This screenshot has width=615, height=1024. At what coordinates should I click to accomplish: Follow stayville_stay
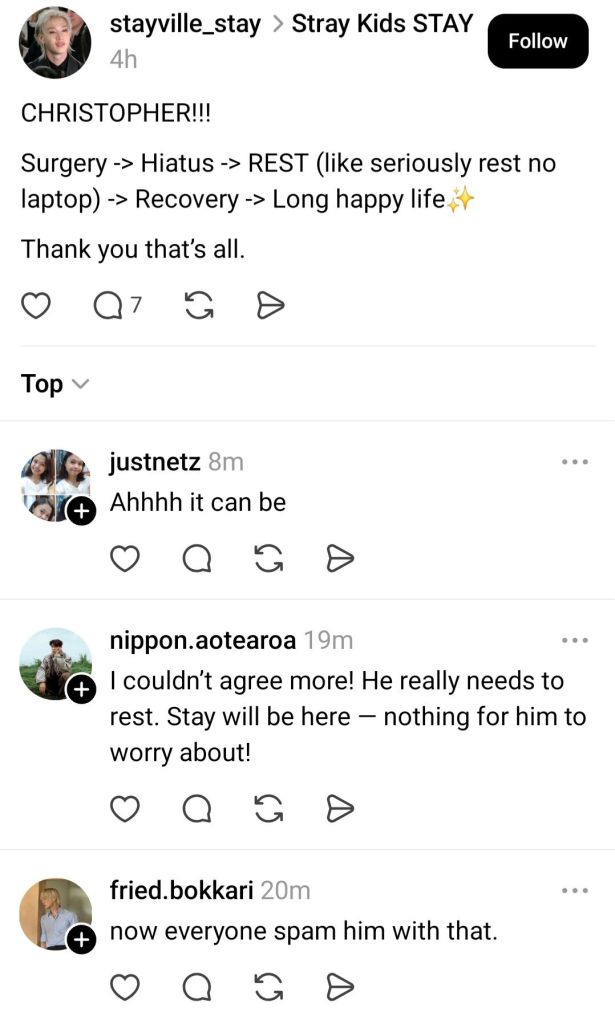(x=537, y=42)
